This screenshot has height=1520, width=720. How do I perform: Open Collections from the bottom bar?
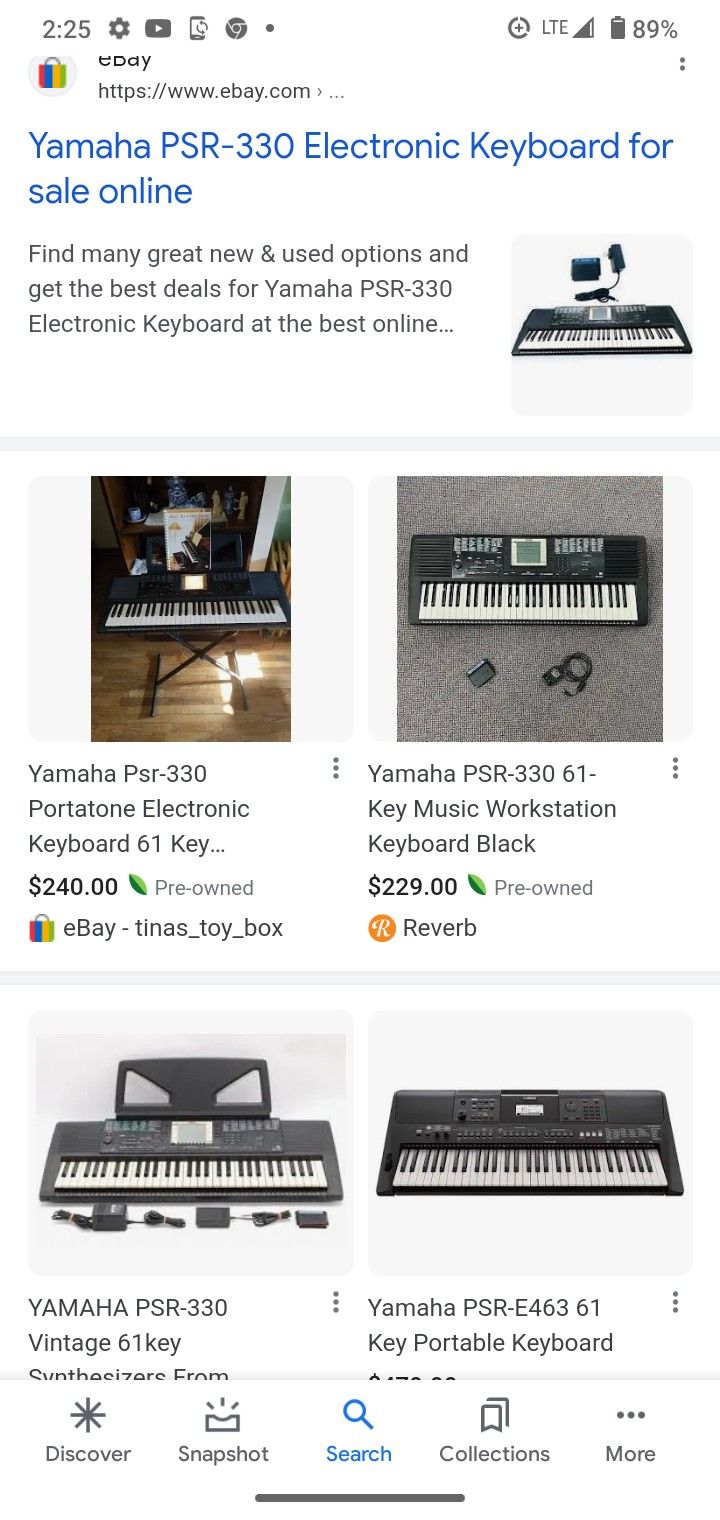(x=494, y=1416)
